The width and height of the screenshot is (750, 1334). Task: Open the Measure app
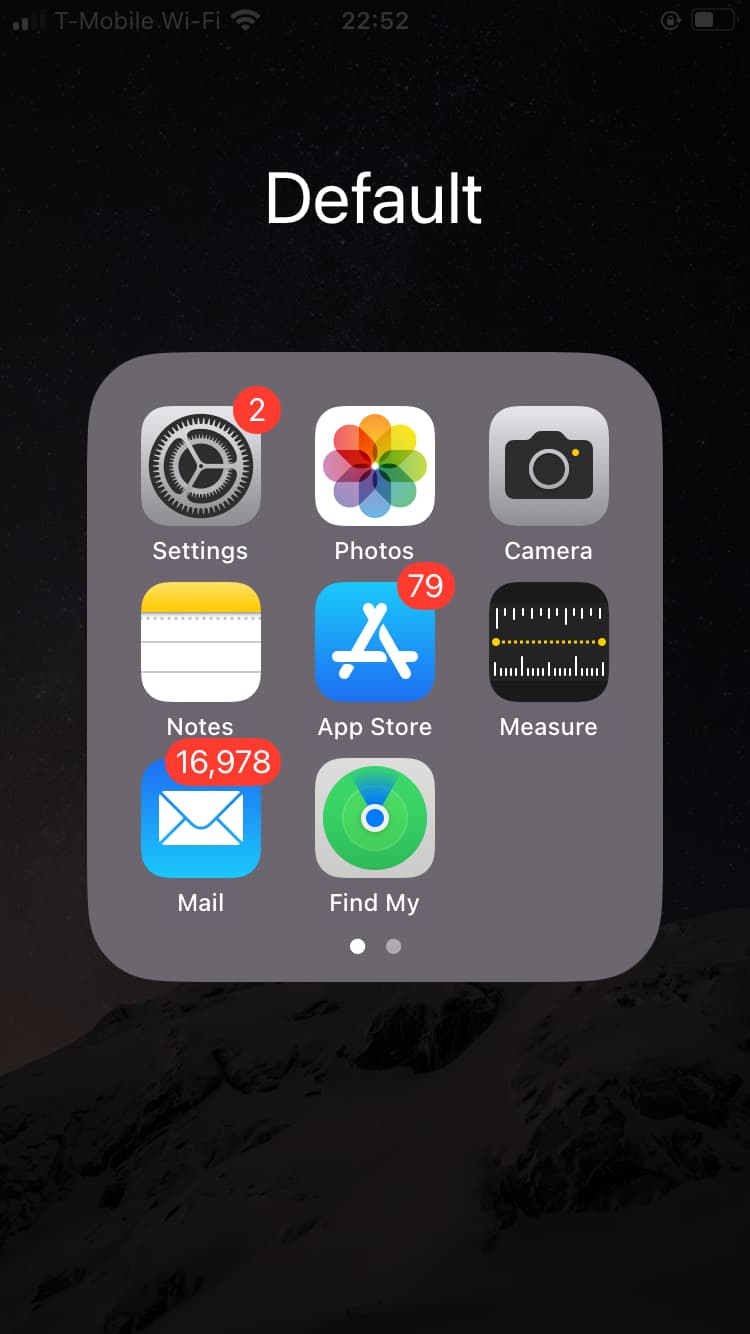(x=549, y=642)
